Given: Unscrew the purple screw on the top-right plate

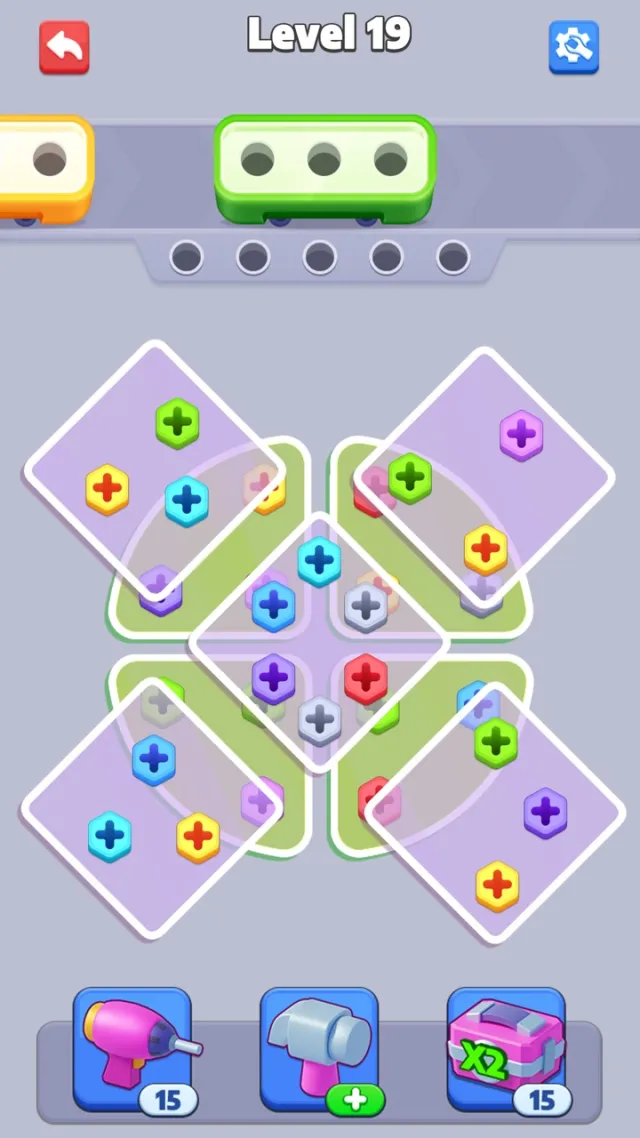Looking at the screenshot, I should (521, 435).
